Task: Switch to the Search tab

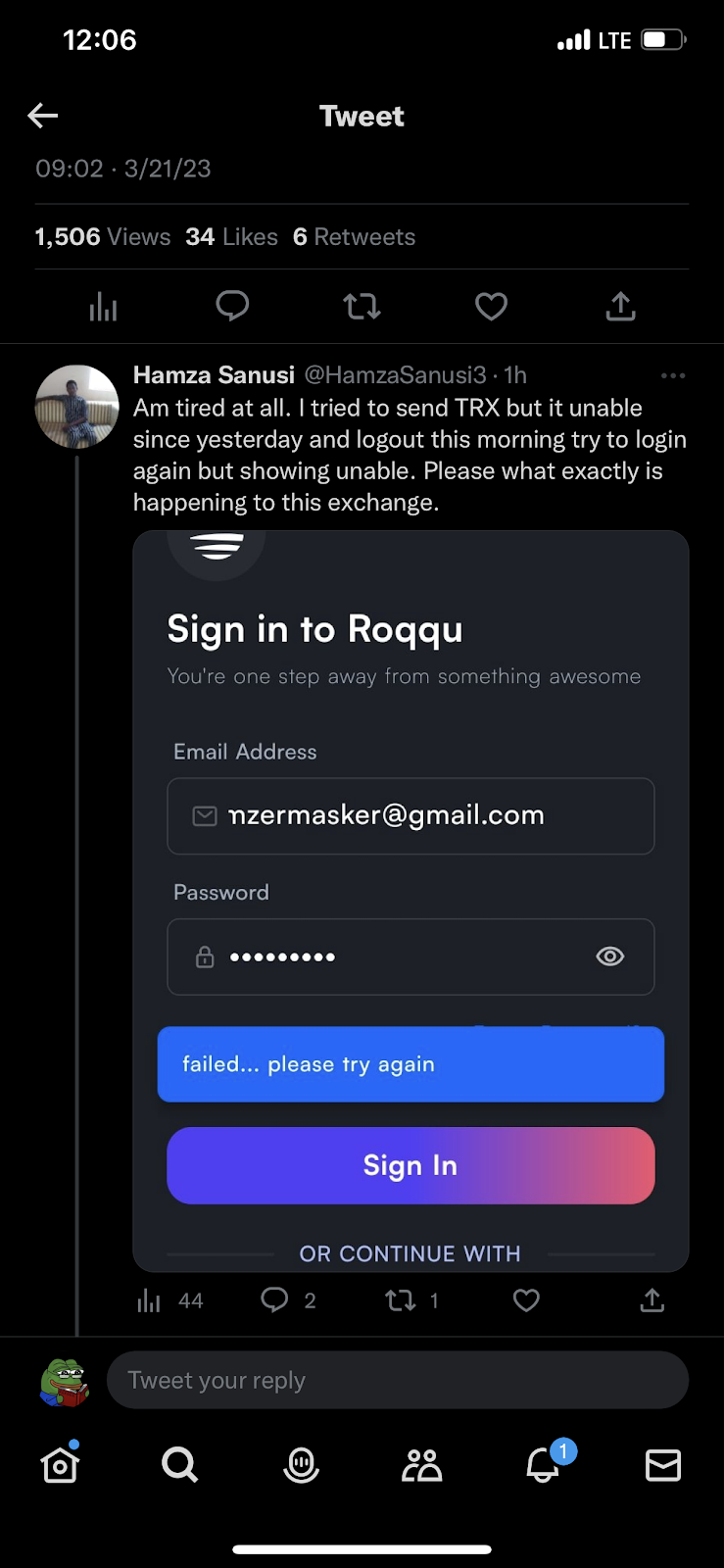Action: [x=180, y=1465]
